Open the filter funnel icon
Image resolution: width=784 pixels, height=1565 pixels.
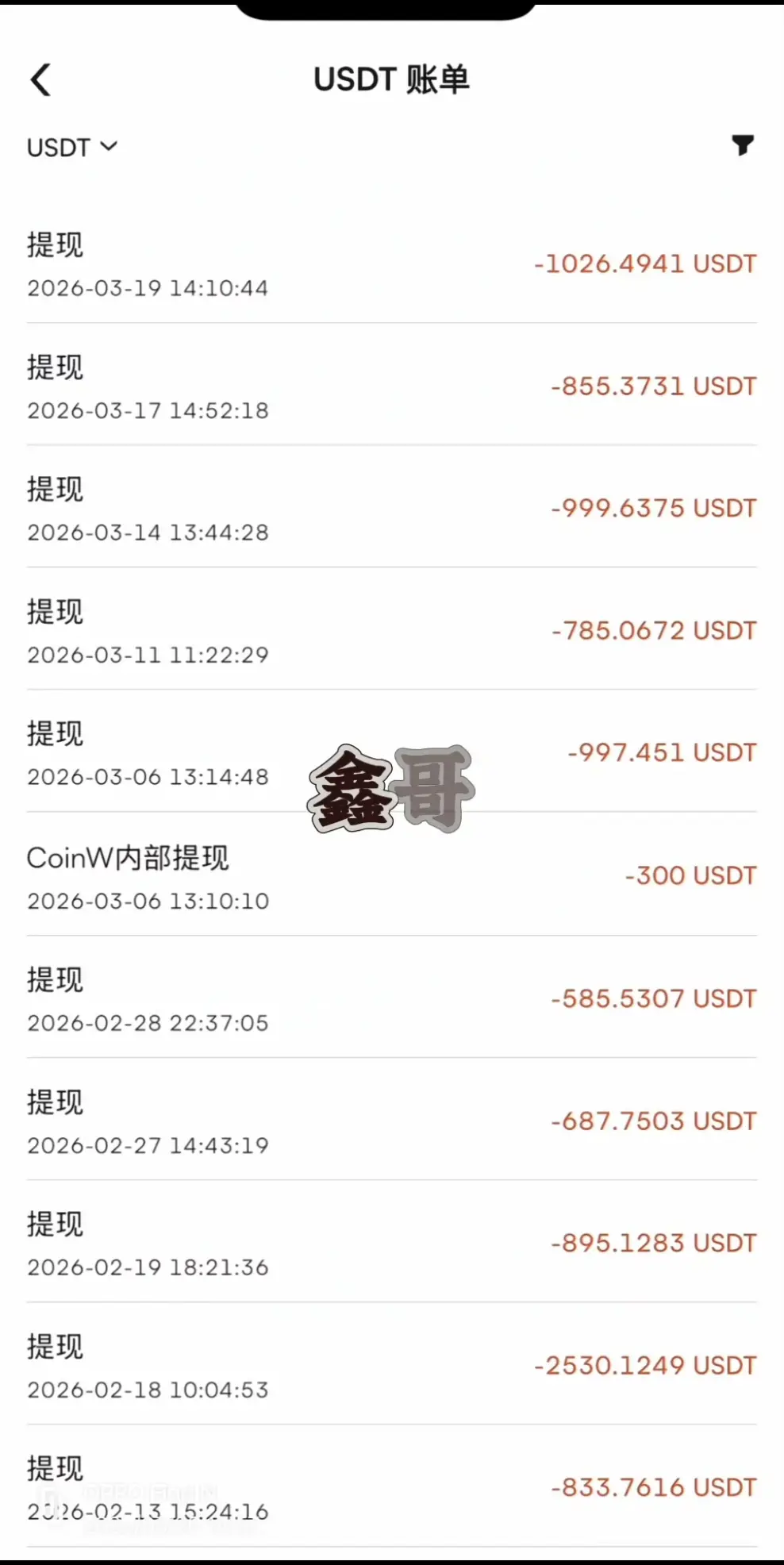coord(742,145)
